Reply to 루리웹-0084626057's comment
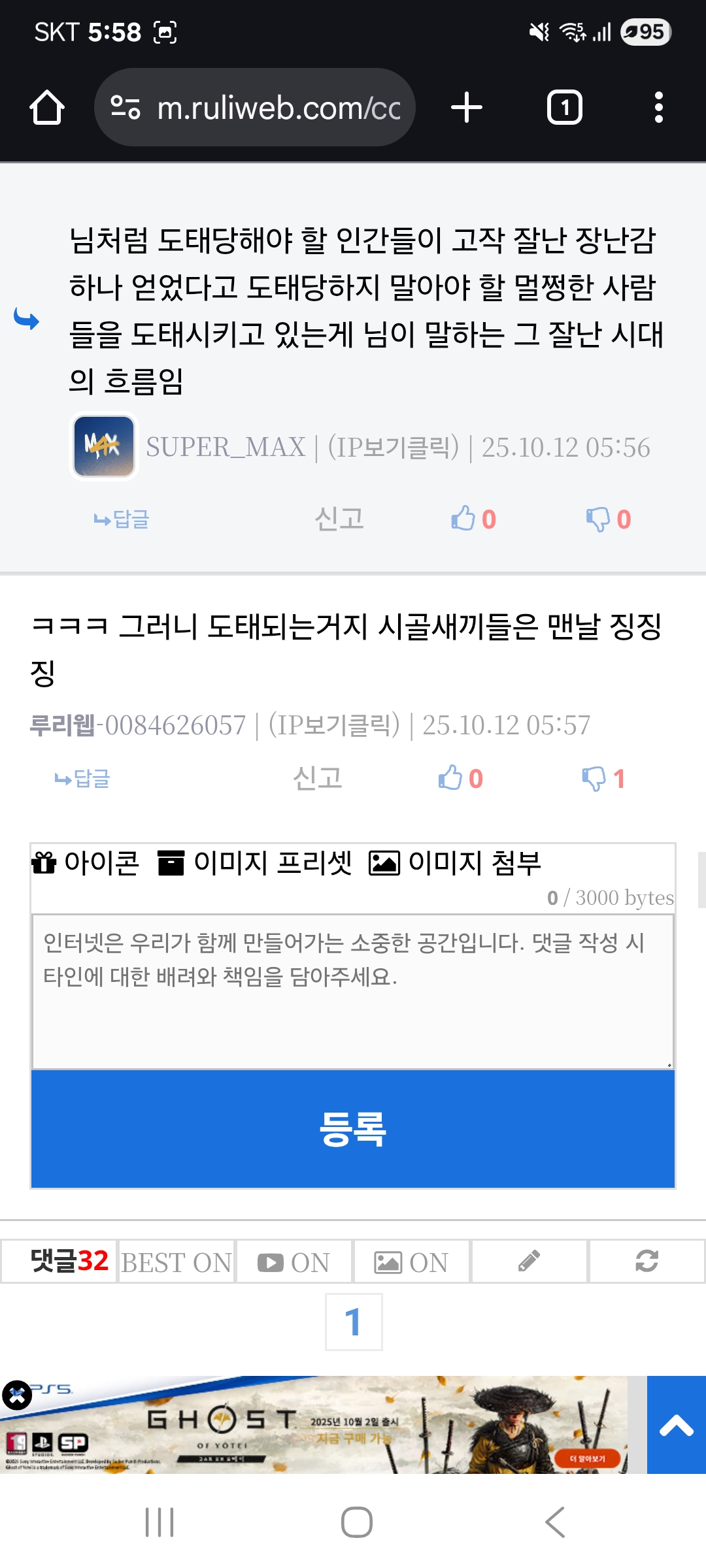Screen dimensions: 706x1568 tap(82, 779)
